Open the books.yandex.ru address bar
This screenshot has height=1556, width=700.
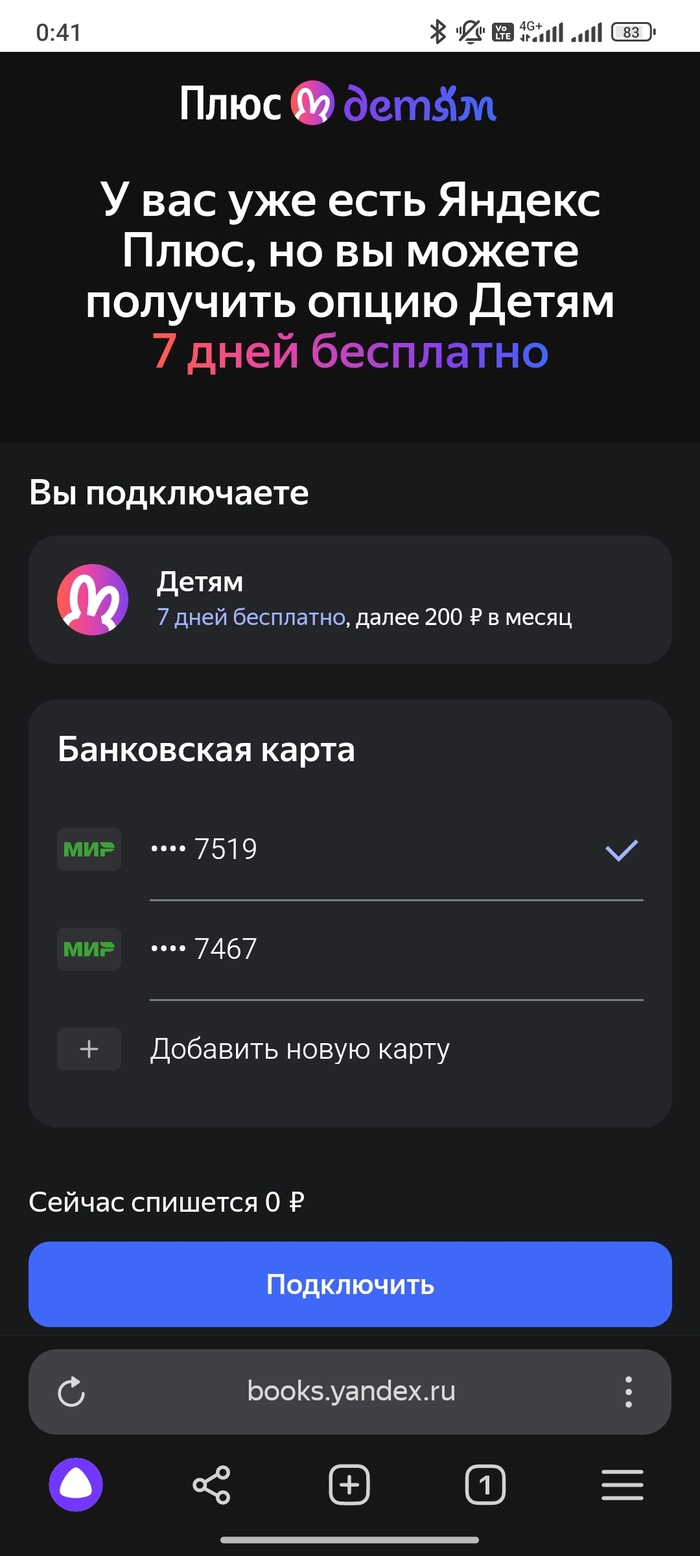click(x=350, y=1392)
